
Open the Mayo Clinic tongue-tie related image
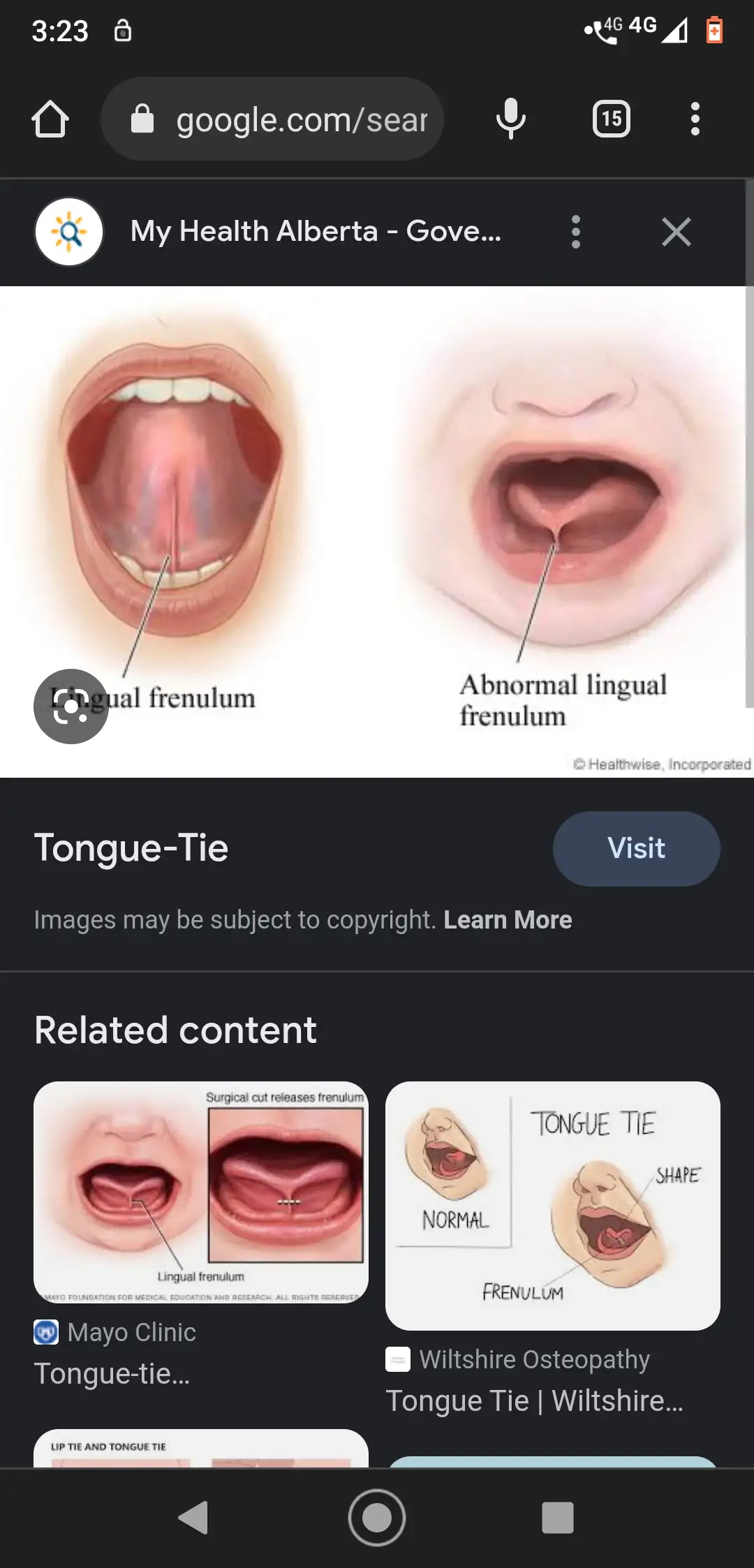point(201,1192)
